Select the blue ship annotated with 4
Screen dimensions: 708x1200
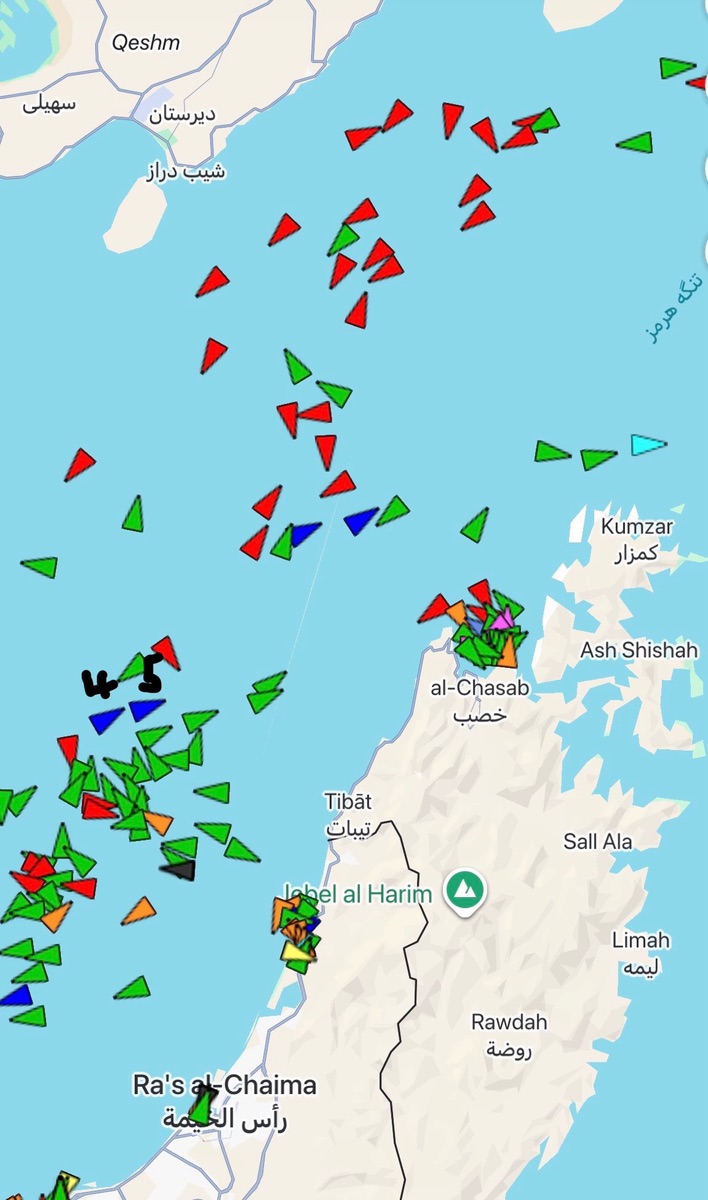pyautogui.click(x=106, y=719)
